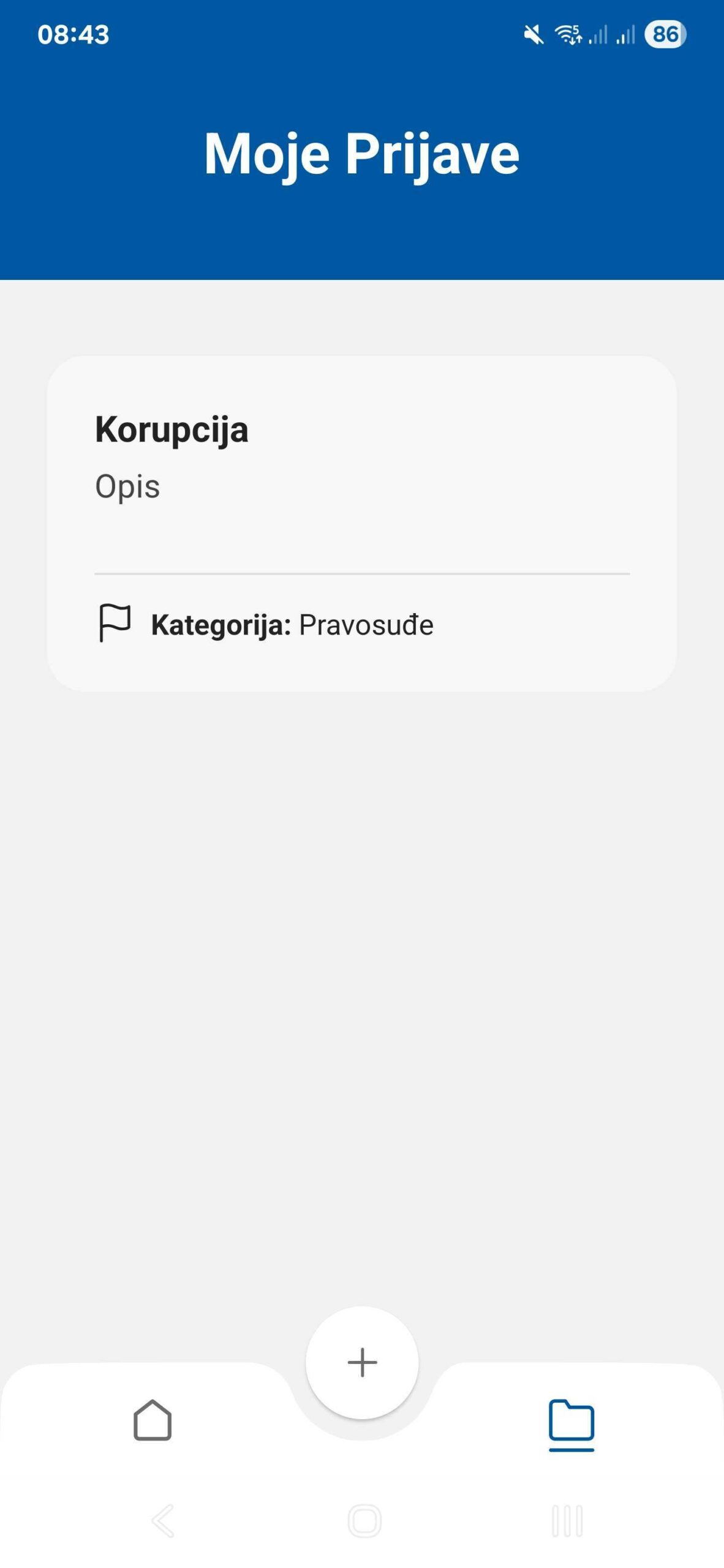
Task: Open recent apps from navigation bar
Action: pyautogui.click(x=567, y=1520)
